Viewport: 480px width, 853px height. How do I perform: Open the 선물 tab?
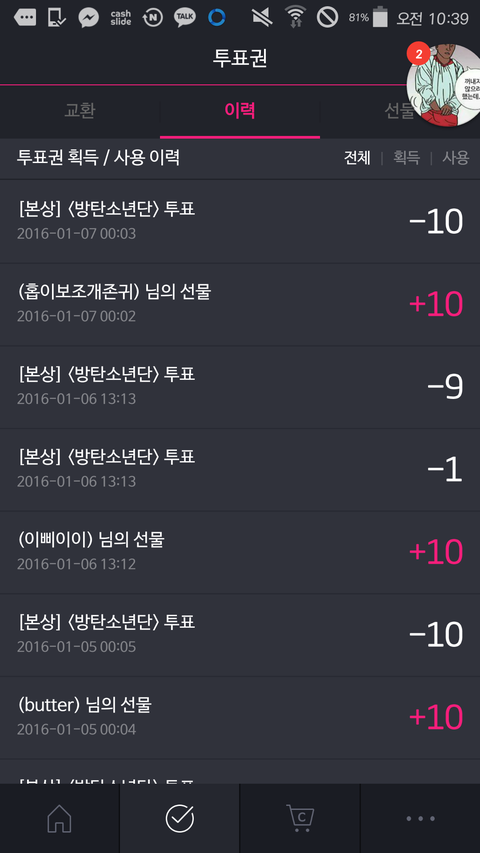point(399,111)
